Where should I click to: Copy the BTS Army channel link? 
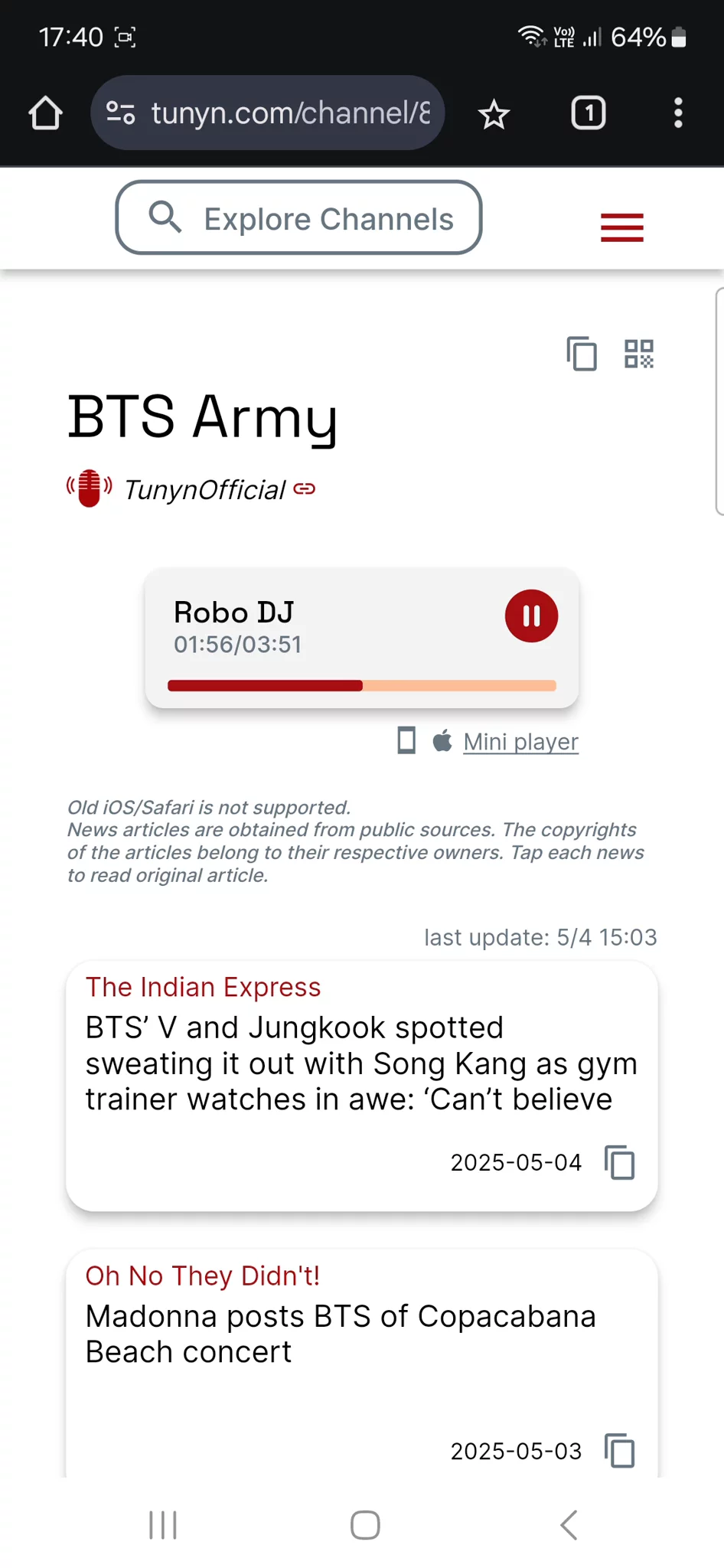(582, 354)
